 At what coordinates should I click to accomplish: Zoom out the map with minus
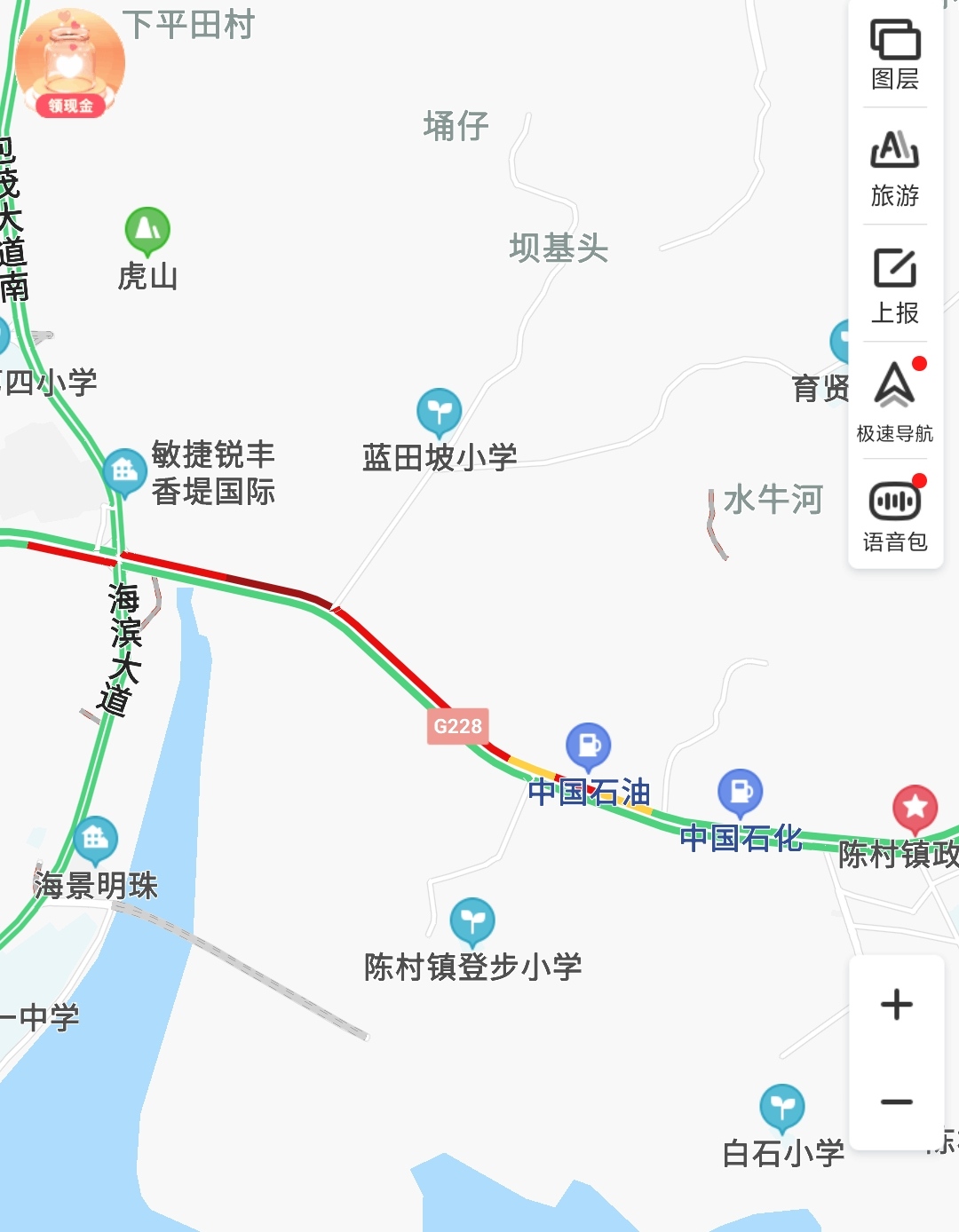pos(896,1102)
